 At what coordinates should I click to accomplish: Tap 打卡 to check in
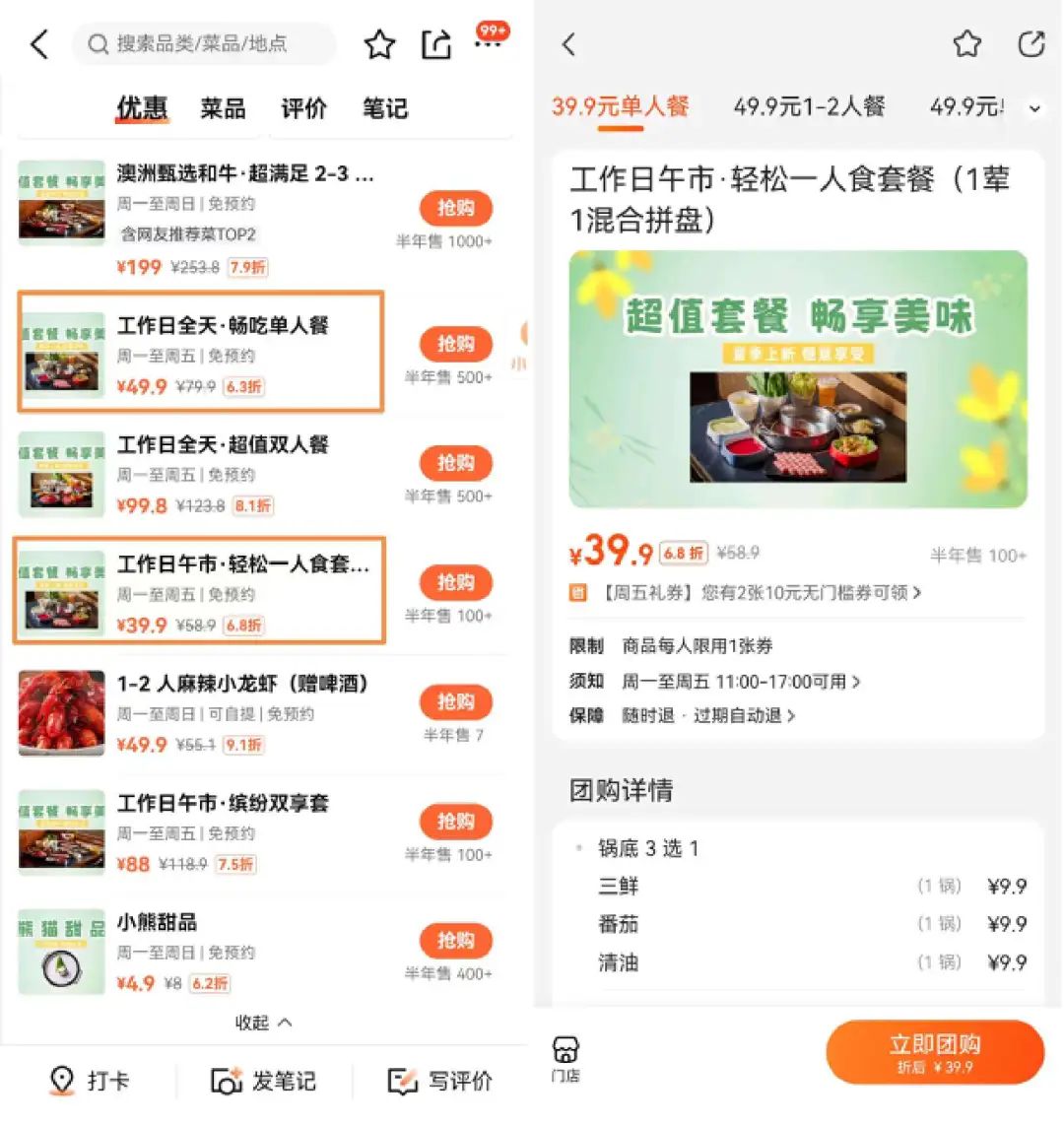[89, 1081]
